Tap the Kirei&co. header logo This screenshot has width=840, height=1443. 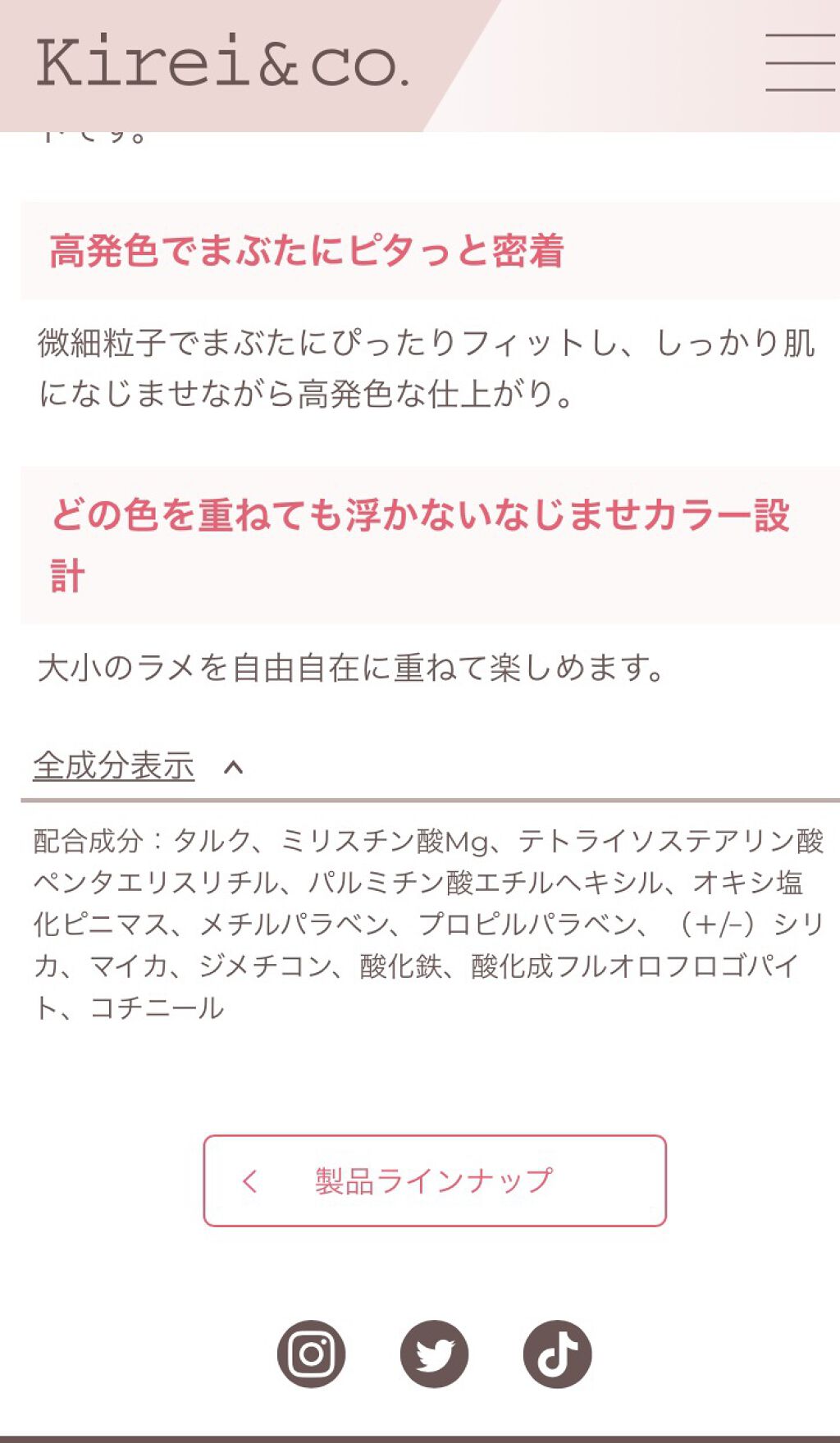pos(221,62)
